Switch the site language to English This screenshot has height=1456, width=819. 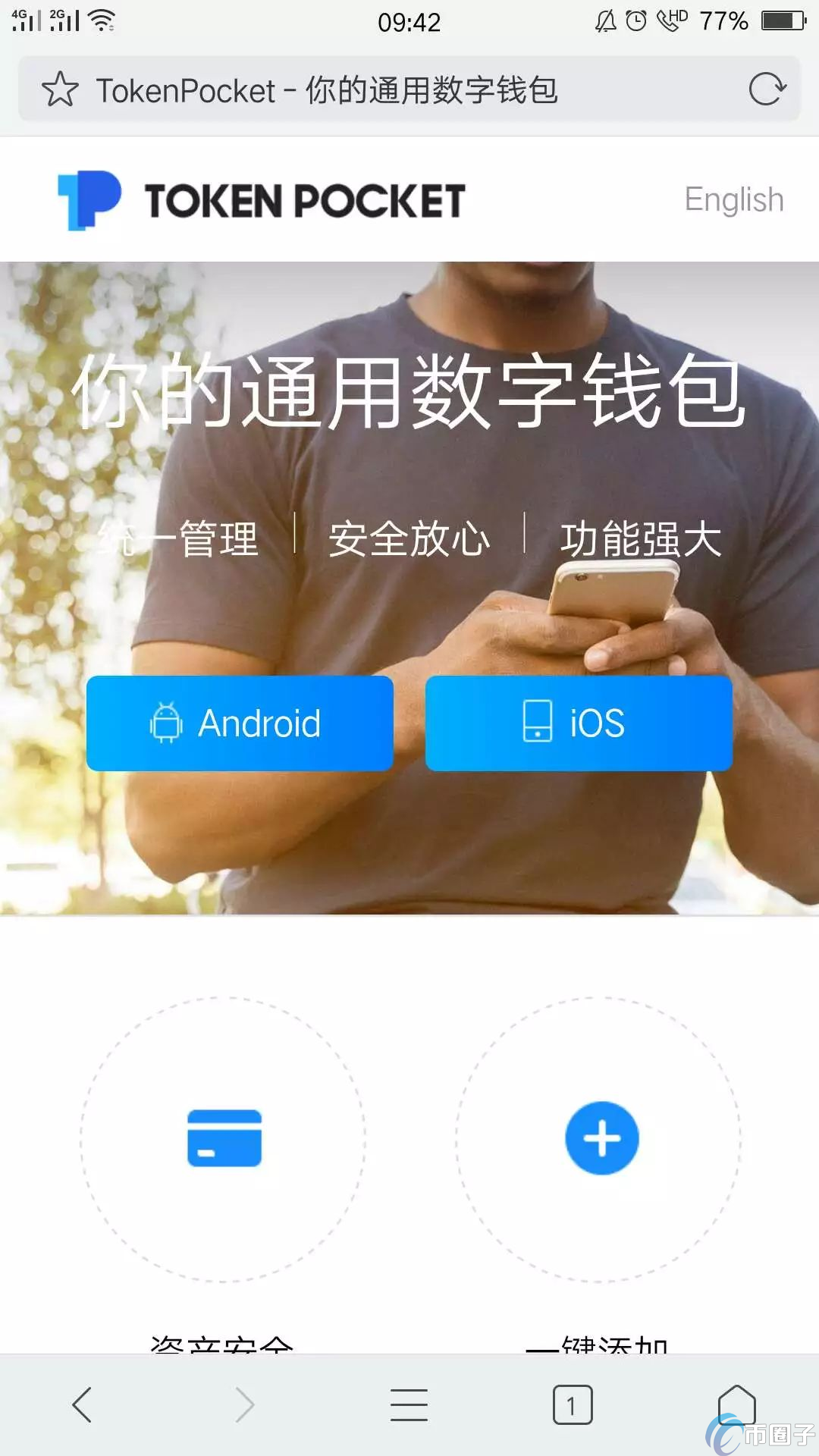tap(733, 199)
